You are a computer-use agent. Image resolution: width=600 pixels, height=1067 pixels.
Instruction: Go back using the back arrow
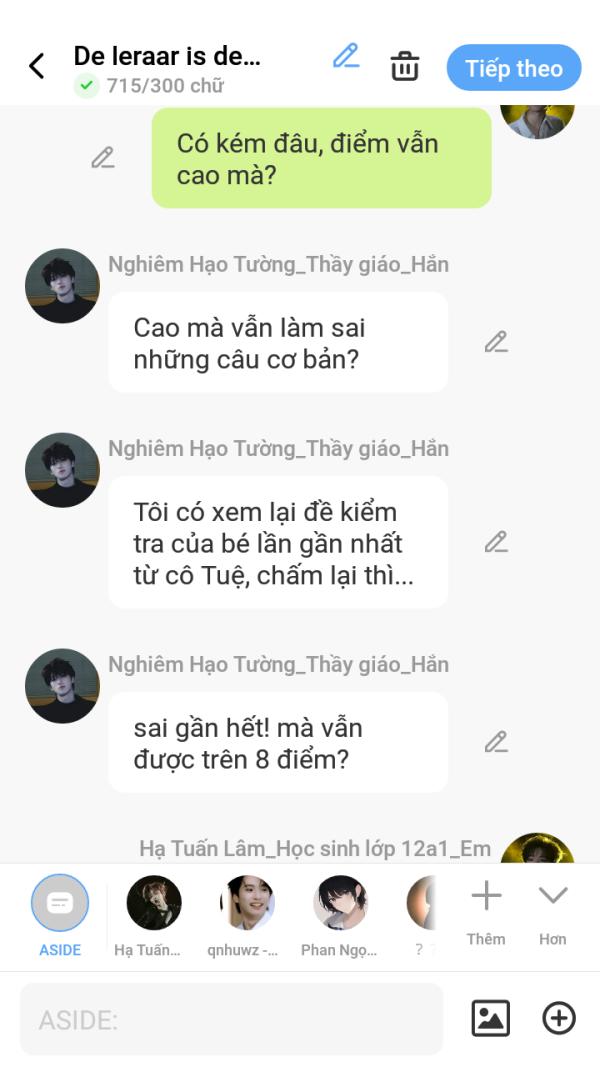click(x=37, y=67)
